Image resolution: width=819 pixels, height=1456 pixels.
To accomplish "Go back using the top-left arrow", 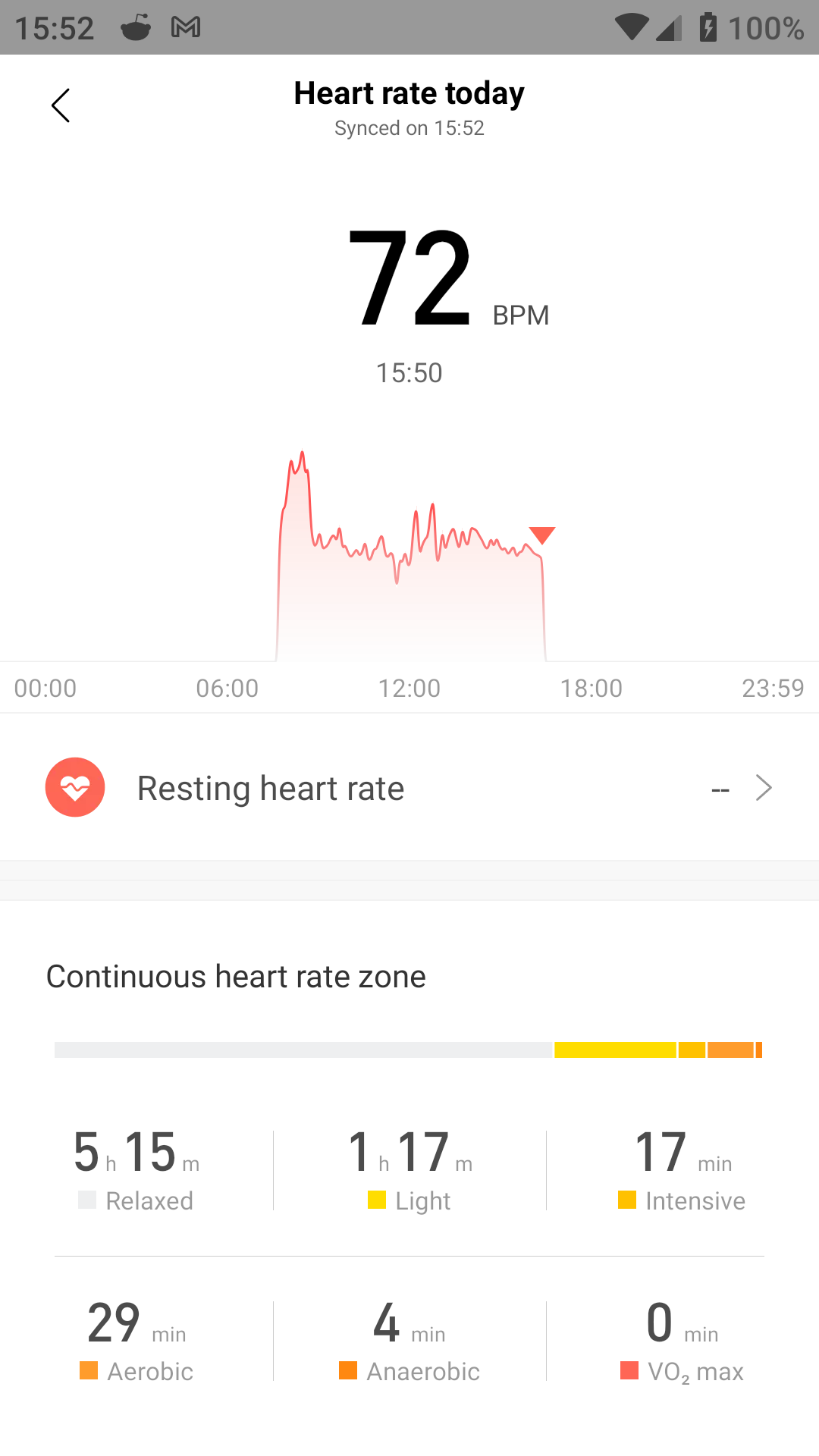I will [61, 105].
